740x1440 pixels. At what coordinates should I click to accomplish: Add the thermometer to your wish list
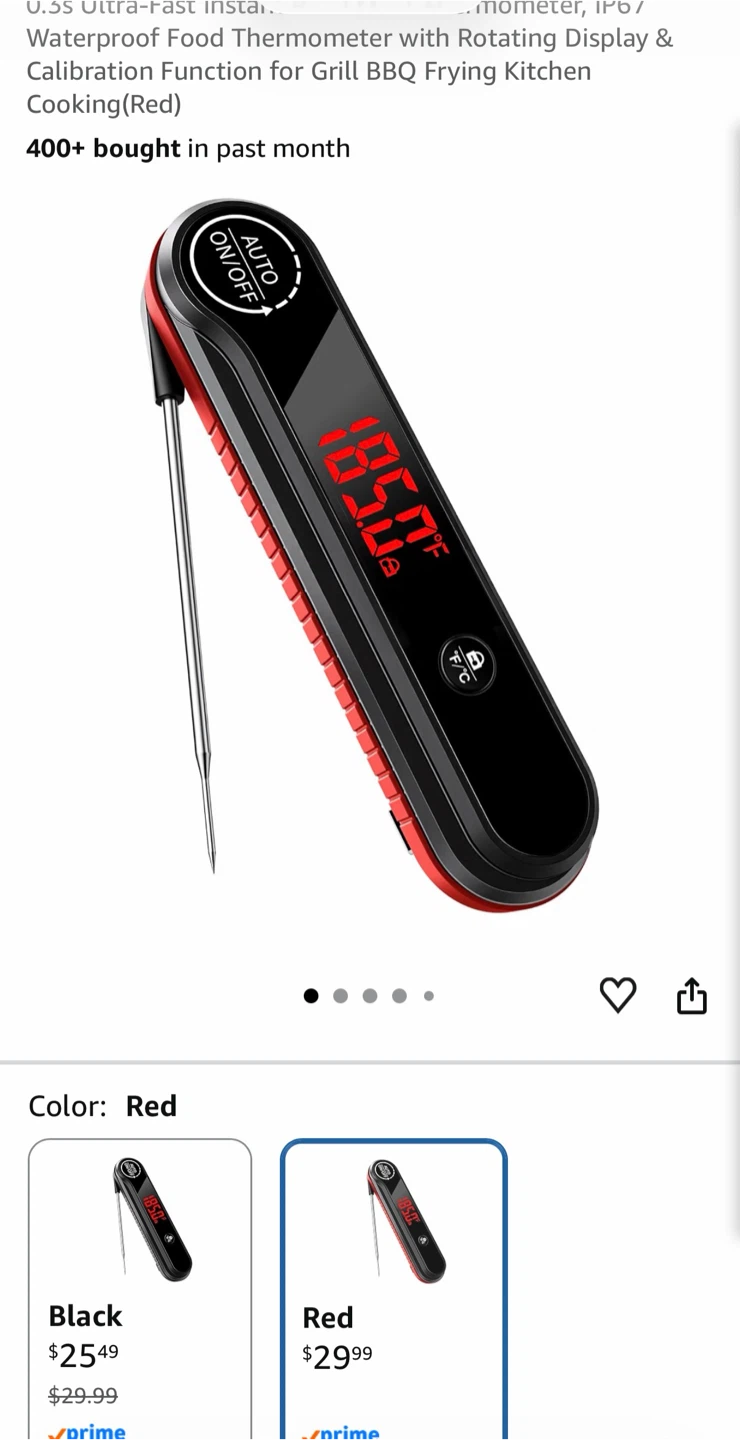point(618,995)
